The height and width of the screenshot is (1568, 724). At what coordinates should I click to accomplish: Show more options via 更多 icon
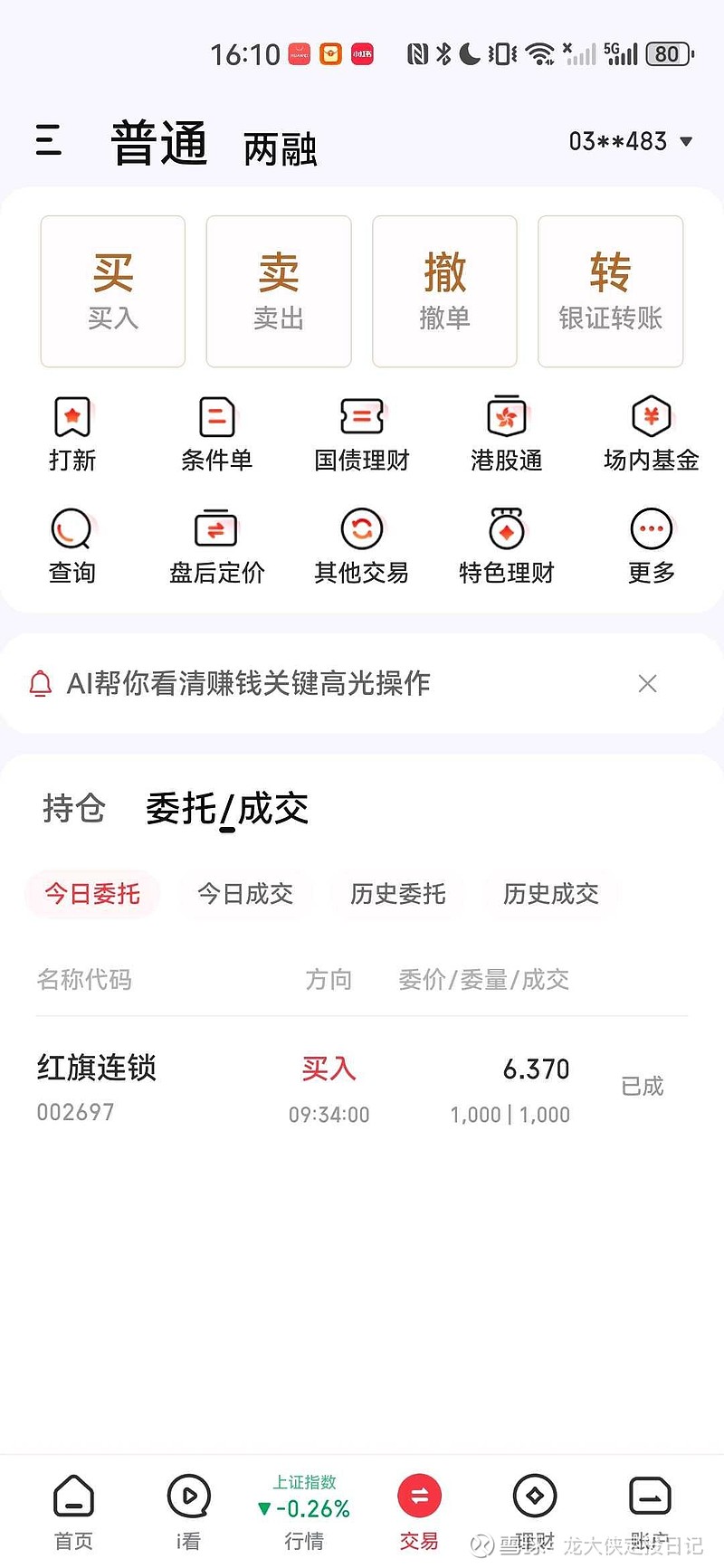point(651,545)
